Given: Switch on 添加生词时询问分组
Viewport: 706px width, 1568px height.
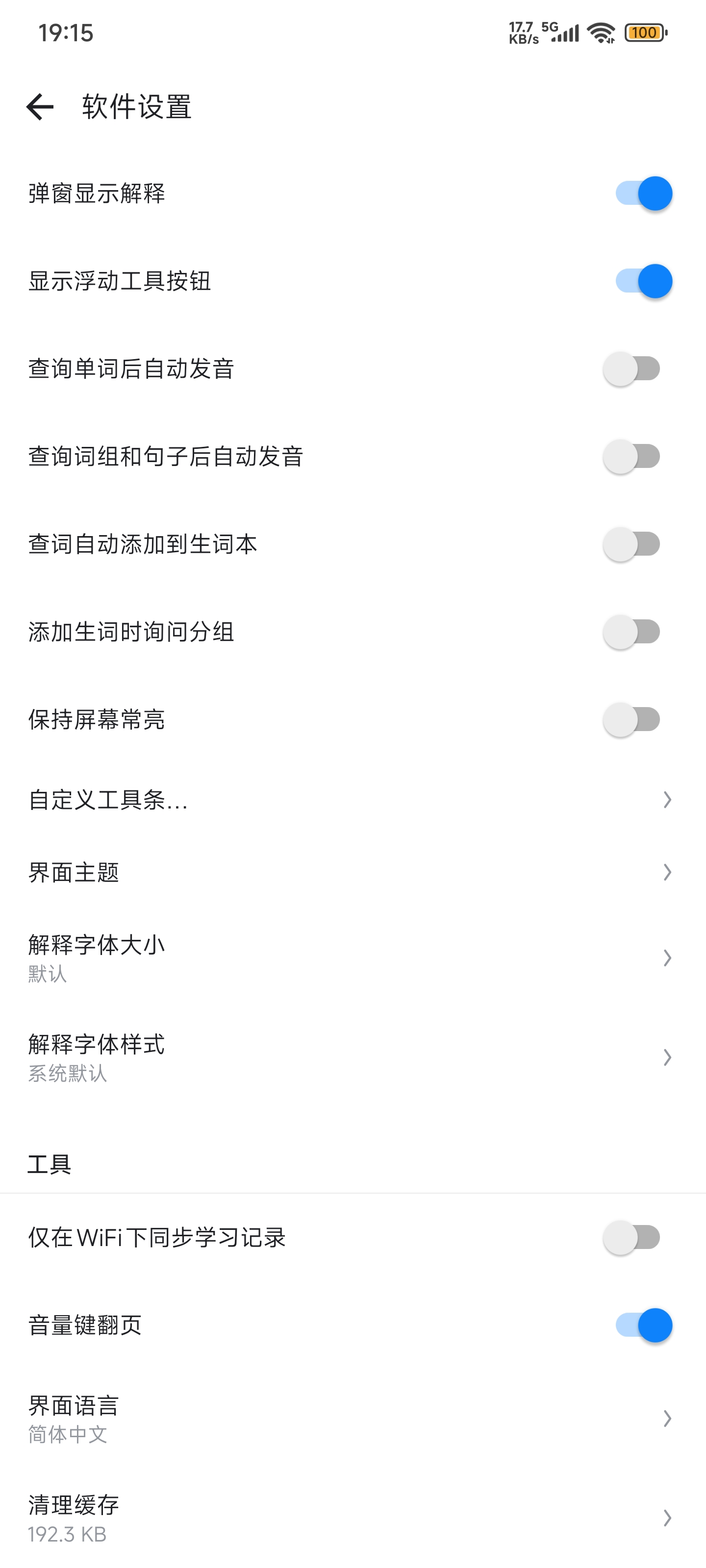Looking at the screenshot, I should pos(632,632).
